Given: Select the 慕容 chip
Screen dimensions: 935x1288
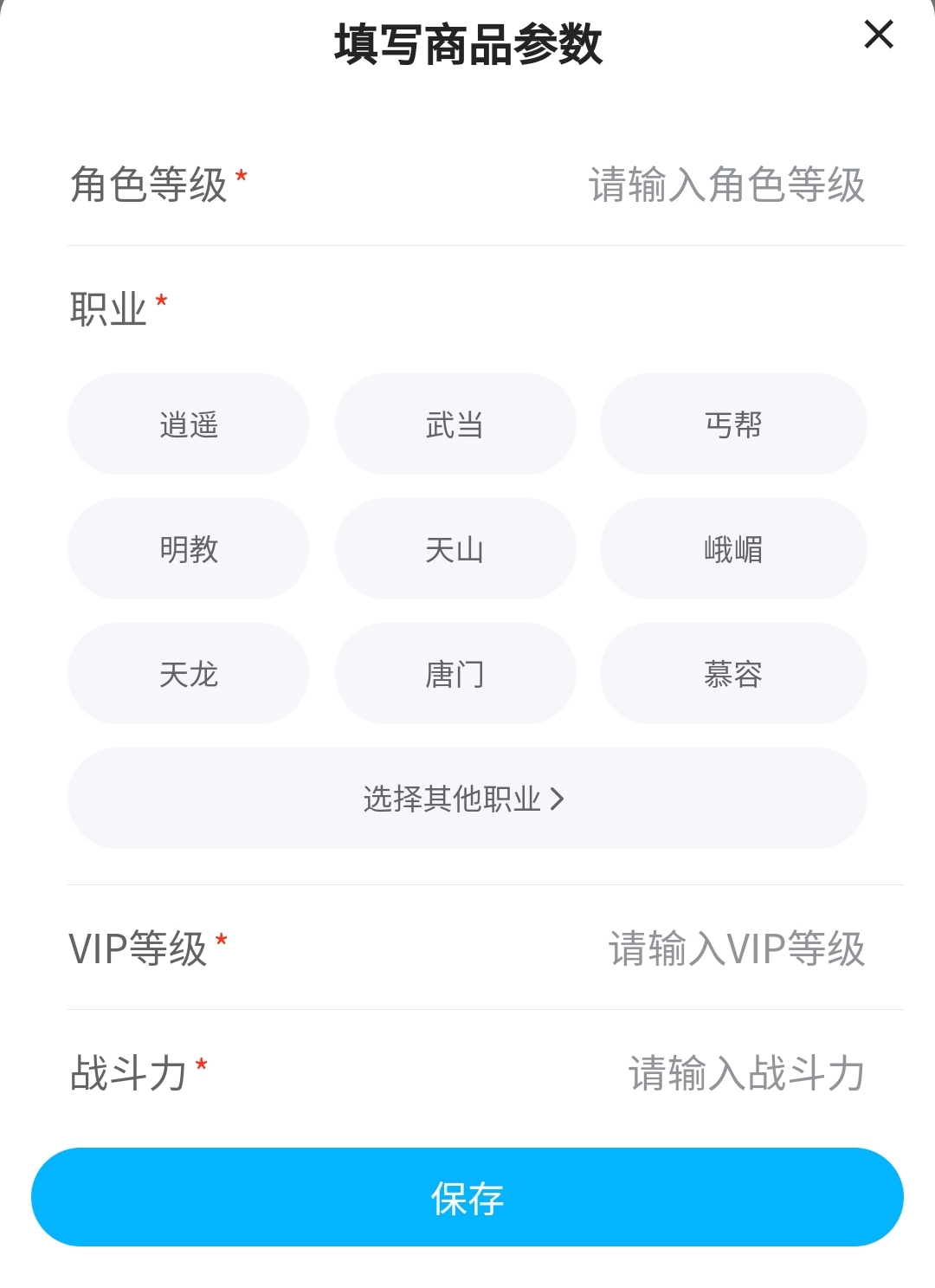Looking at the screenshot, I should pyautogui.click(x=732, y=674).
